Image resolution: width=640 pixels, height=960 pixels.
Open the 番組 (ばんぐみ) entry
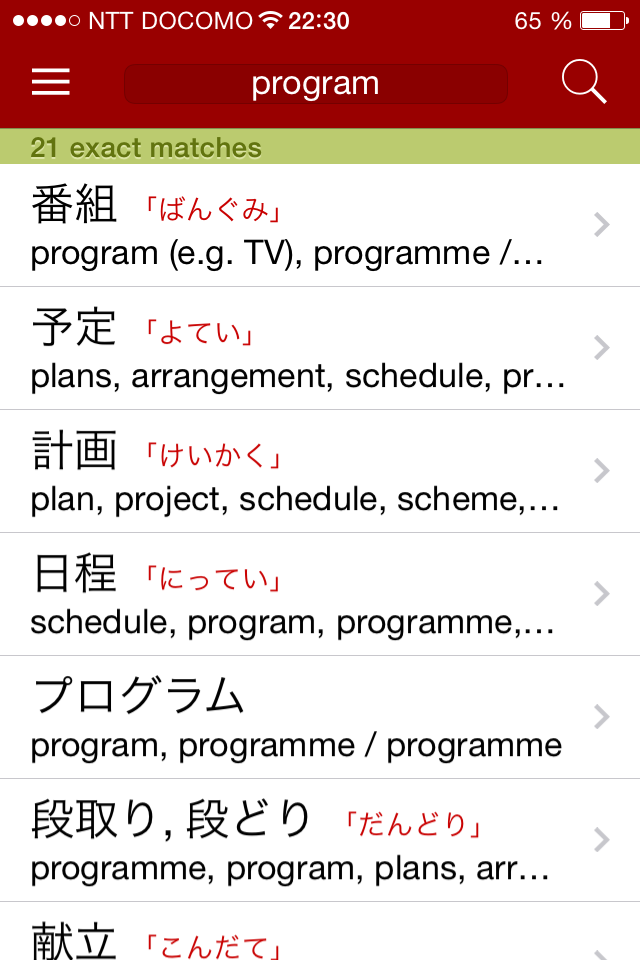pyautogui.click(x=300, y=226)
